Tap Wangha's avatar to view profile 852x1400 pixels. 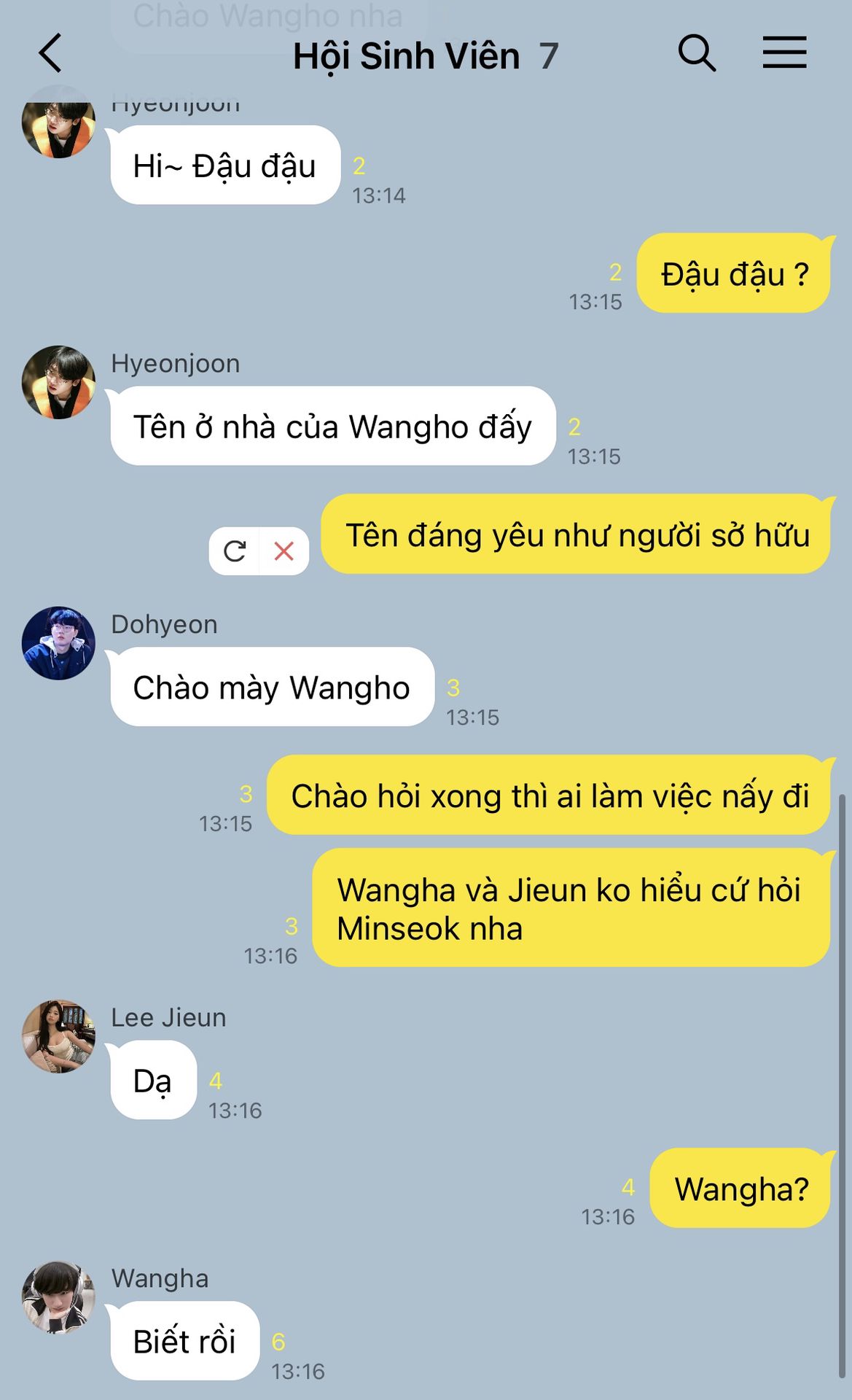coord(59,1297)
